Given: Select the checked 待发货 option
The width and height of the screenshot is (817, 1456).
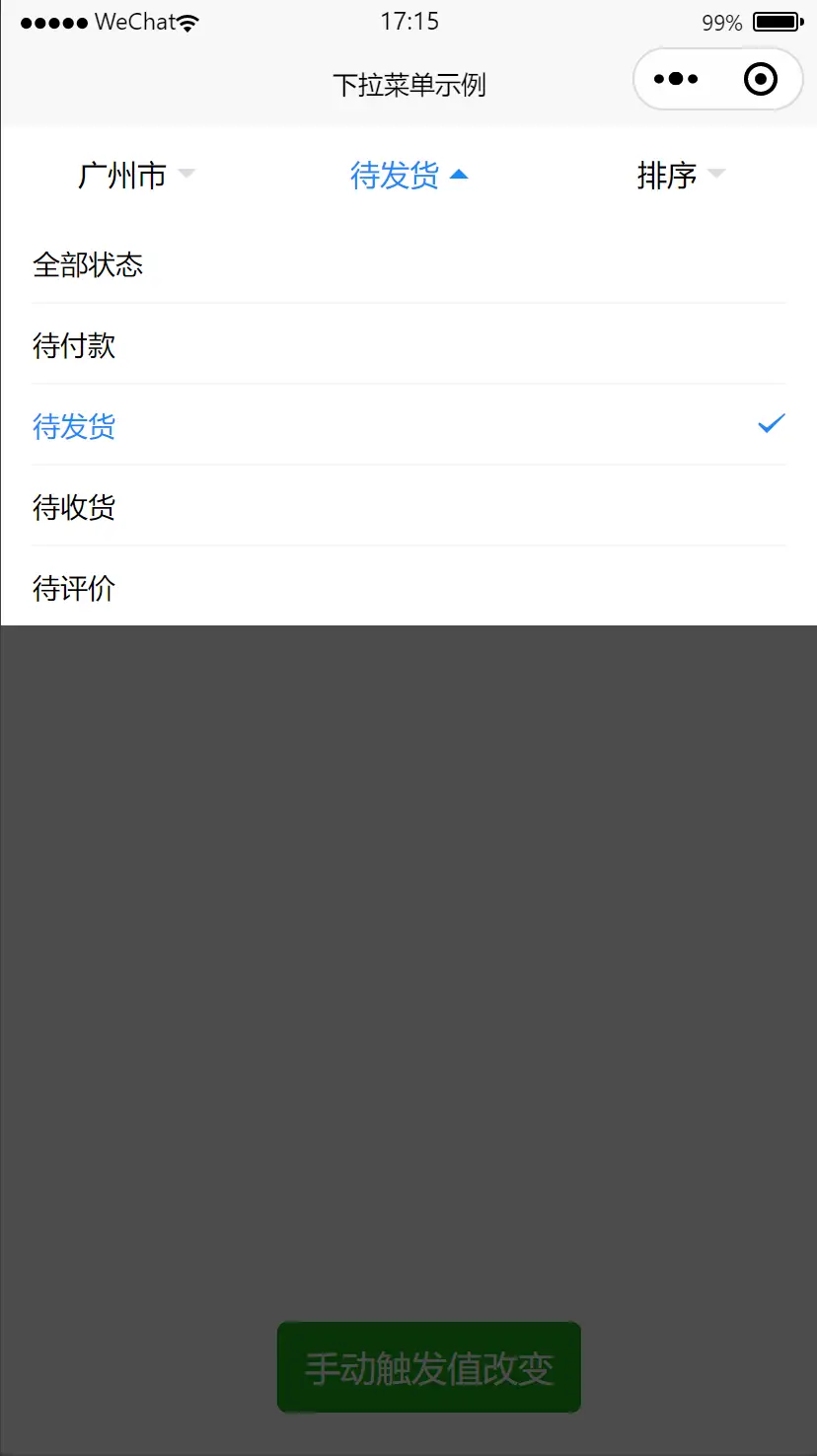Looking at the screenshot, I should point(408,426).
